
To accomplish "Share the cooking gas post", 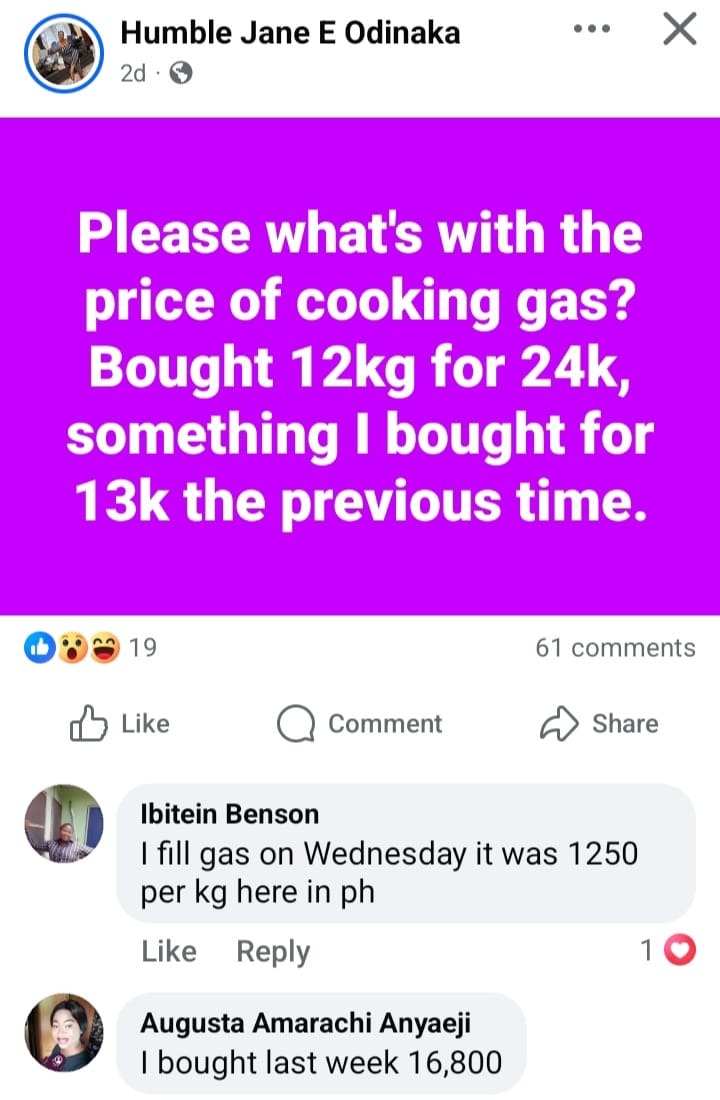I will [599, 724].
